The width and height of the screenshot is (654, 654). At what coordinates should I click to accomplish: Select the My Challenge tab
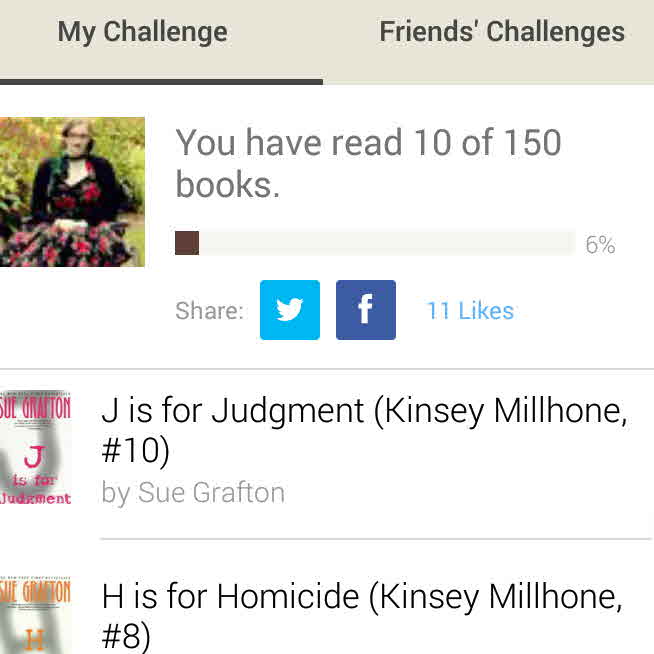pos(143,33)
